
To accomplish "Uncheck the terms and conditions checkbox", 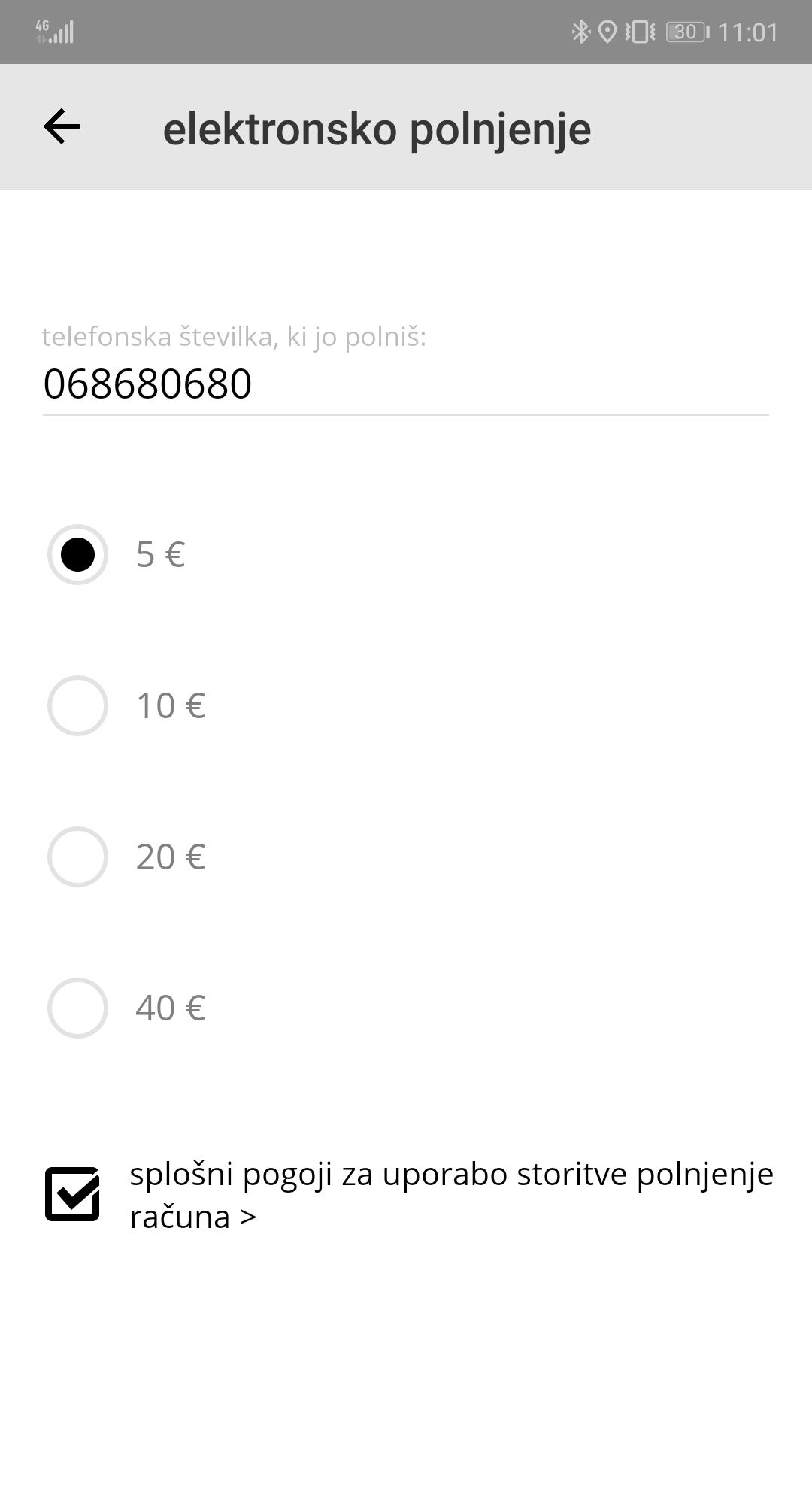I will (x=72, y=1194).
